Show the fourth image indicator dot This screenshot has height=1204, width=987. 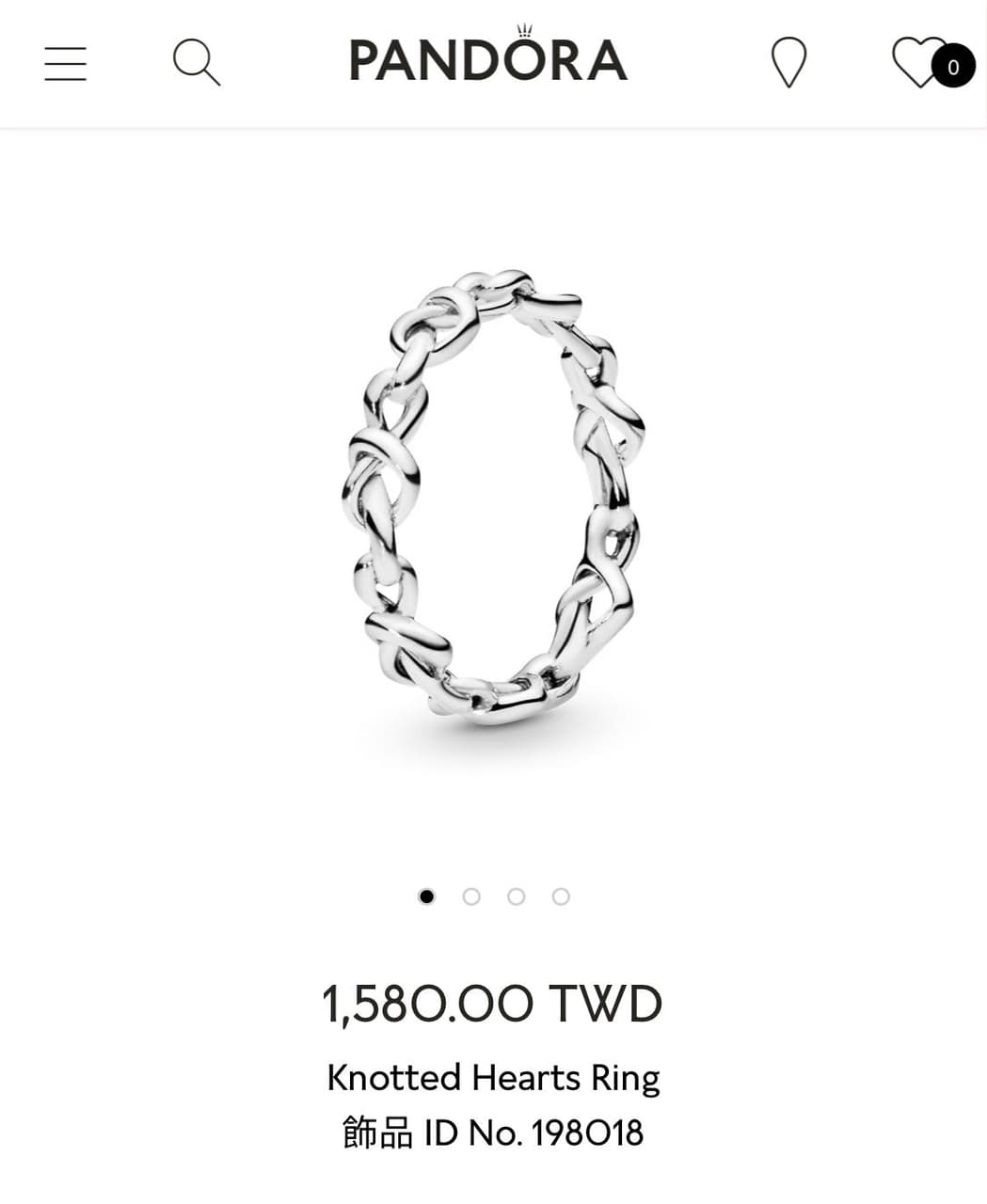point(561,896)
